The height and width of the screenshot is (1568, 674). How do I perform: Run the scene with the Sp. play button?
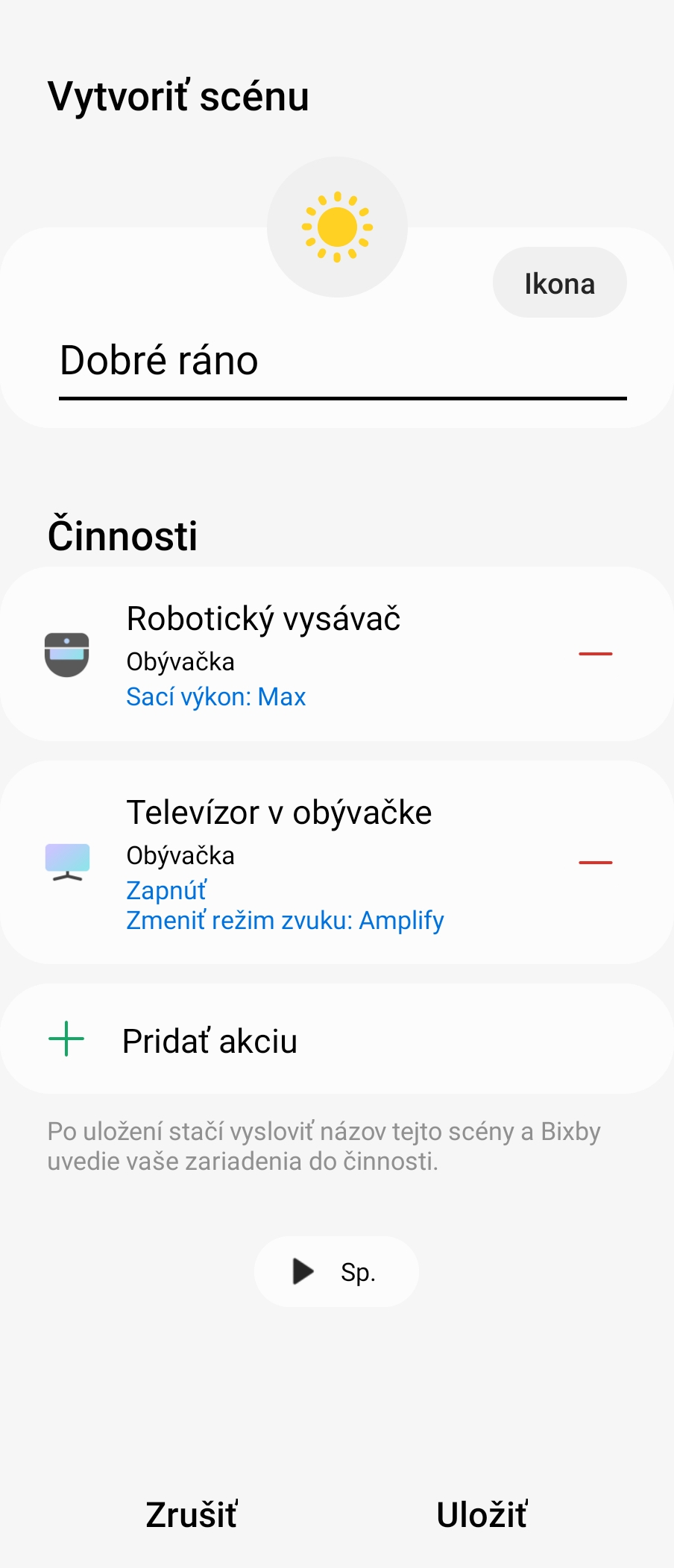tap(336, 1271)
